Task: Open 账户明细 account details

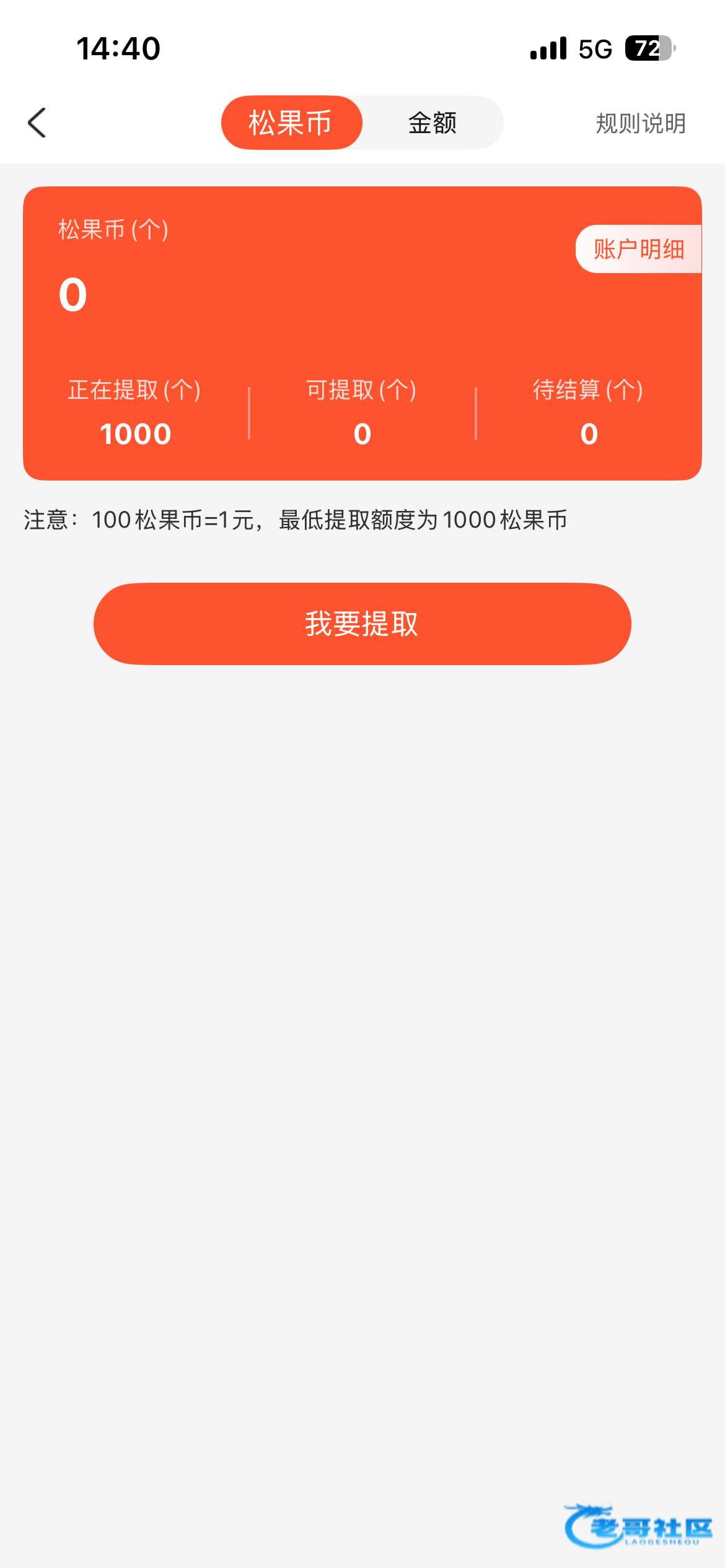Action: click(x=639, y=249)
